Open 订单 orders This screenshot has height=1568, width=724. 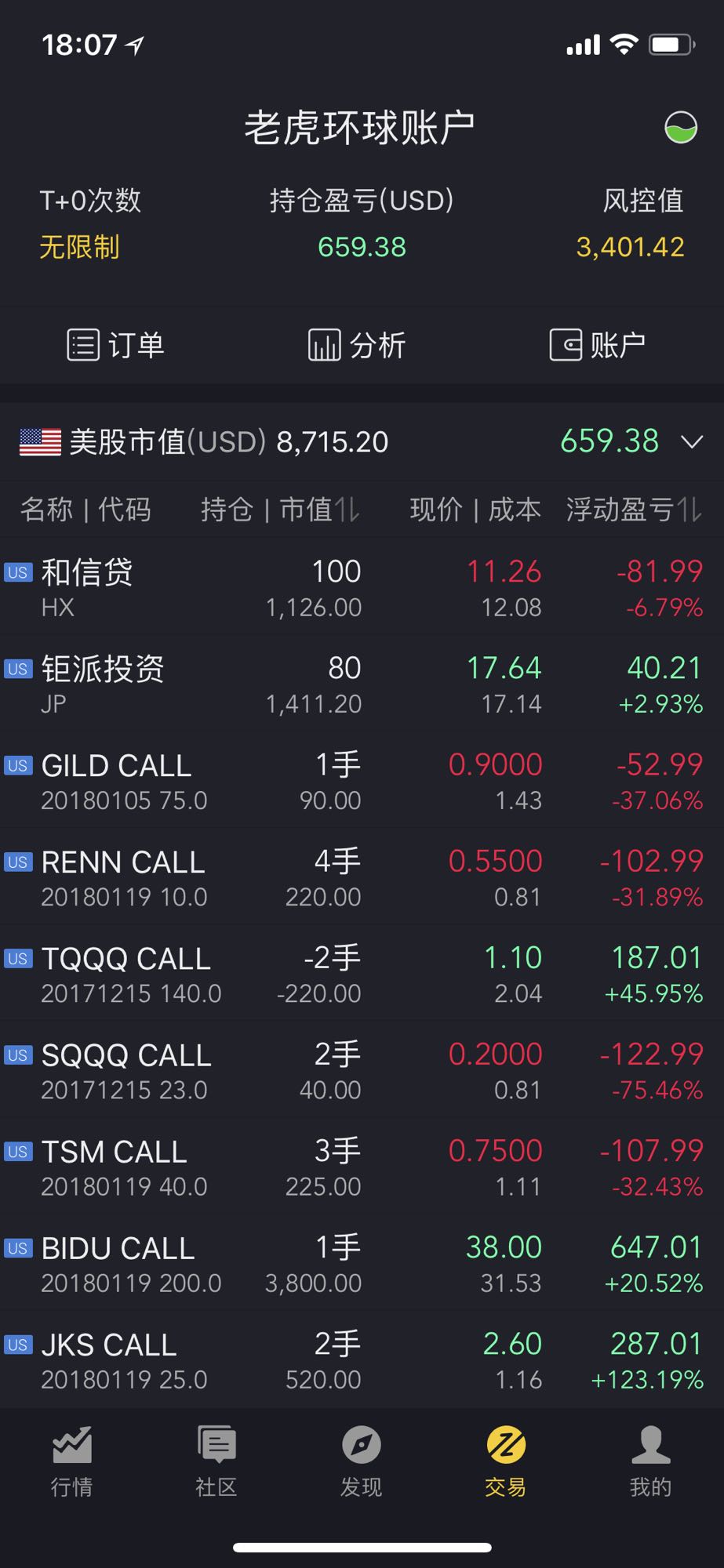tap(116, 345)
